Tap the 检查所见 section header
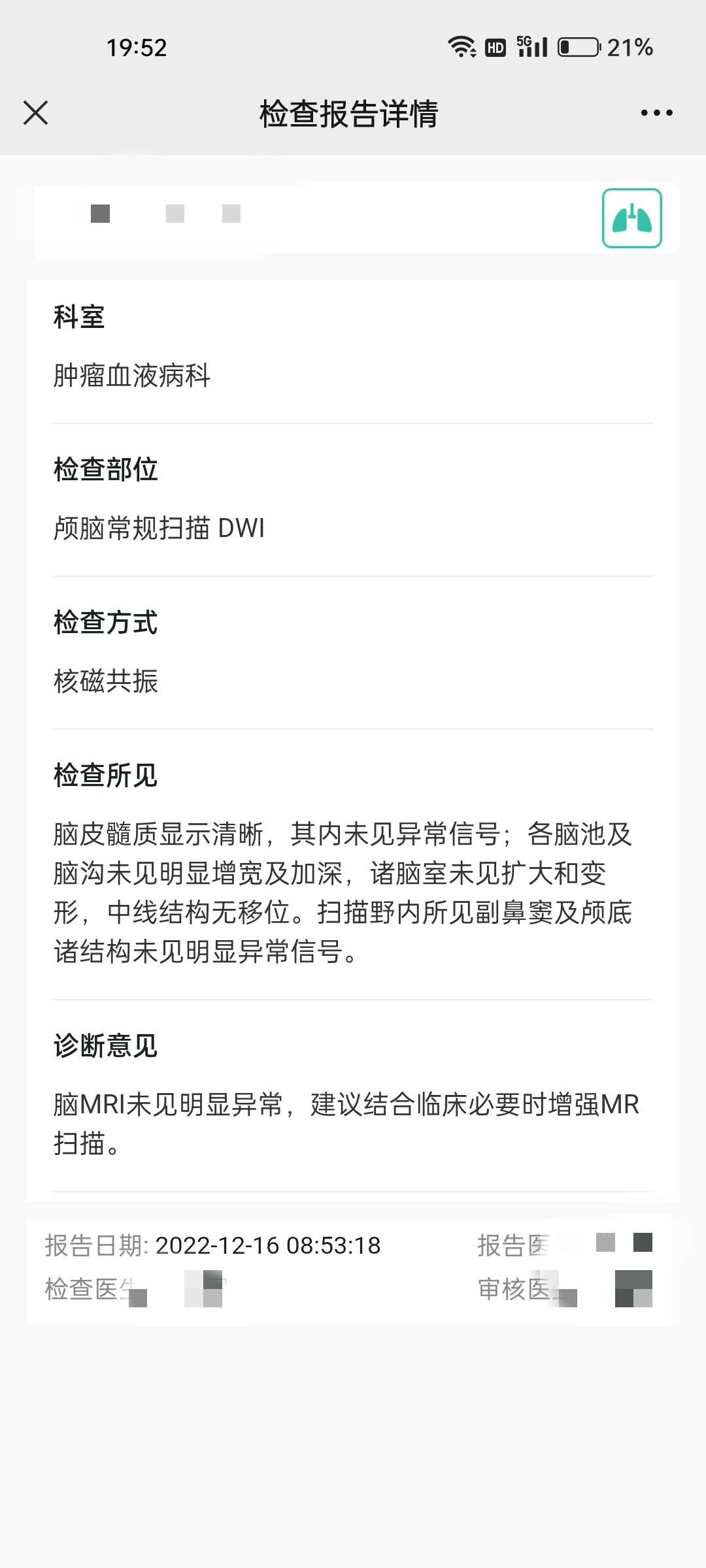Screen dimensions: 706x1568 tap(105, 777)
